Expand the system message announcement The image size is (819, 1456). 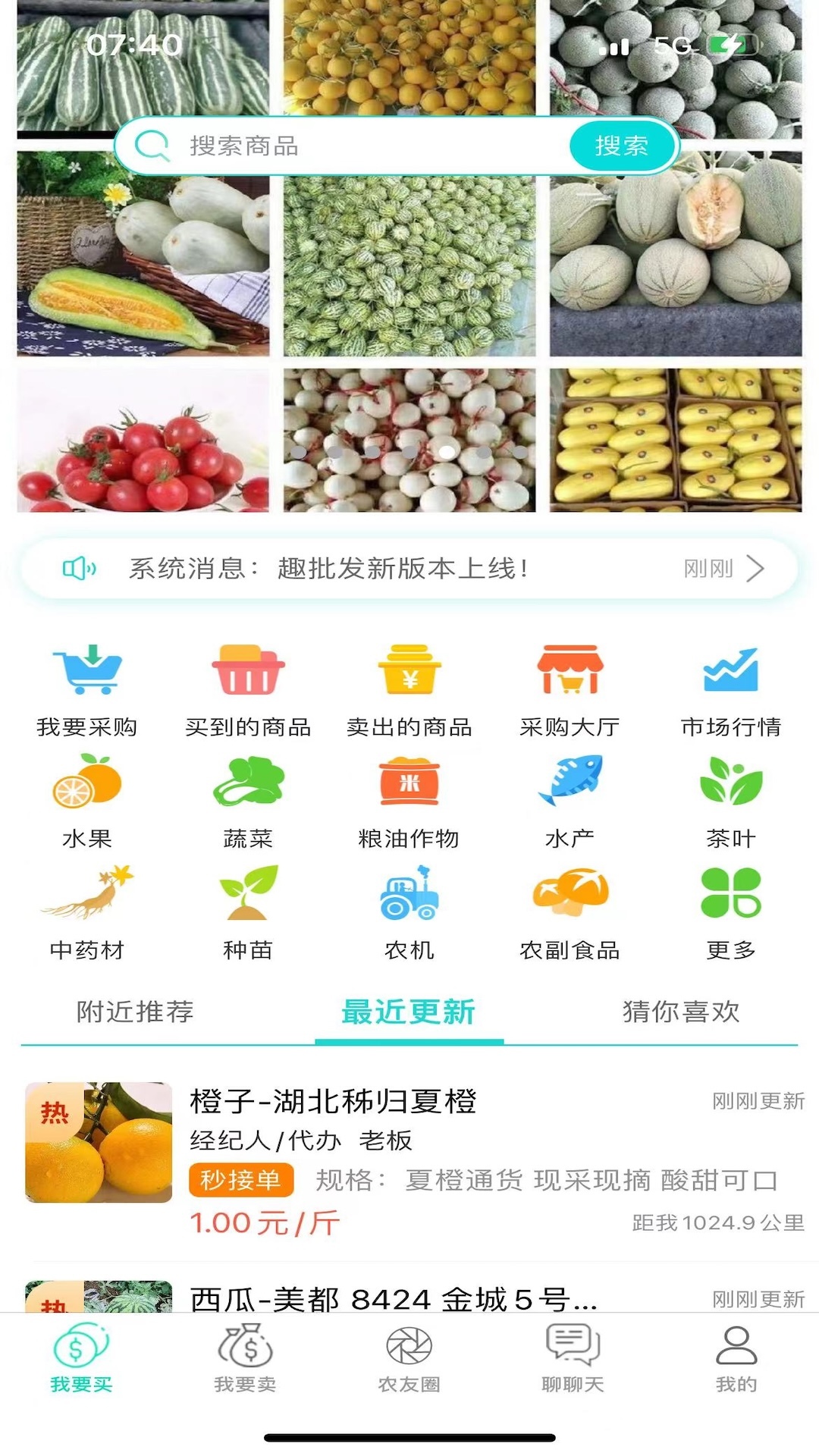click(409, 567)
